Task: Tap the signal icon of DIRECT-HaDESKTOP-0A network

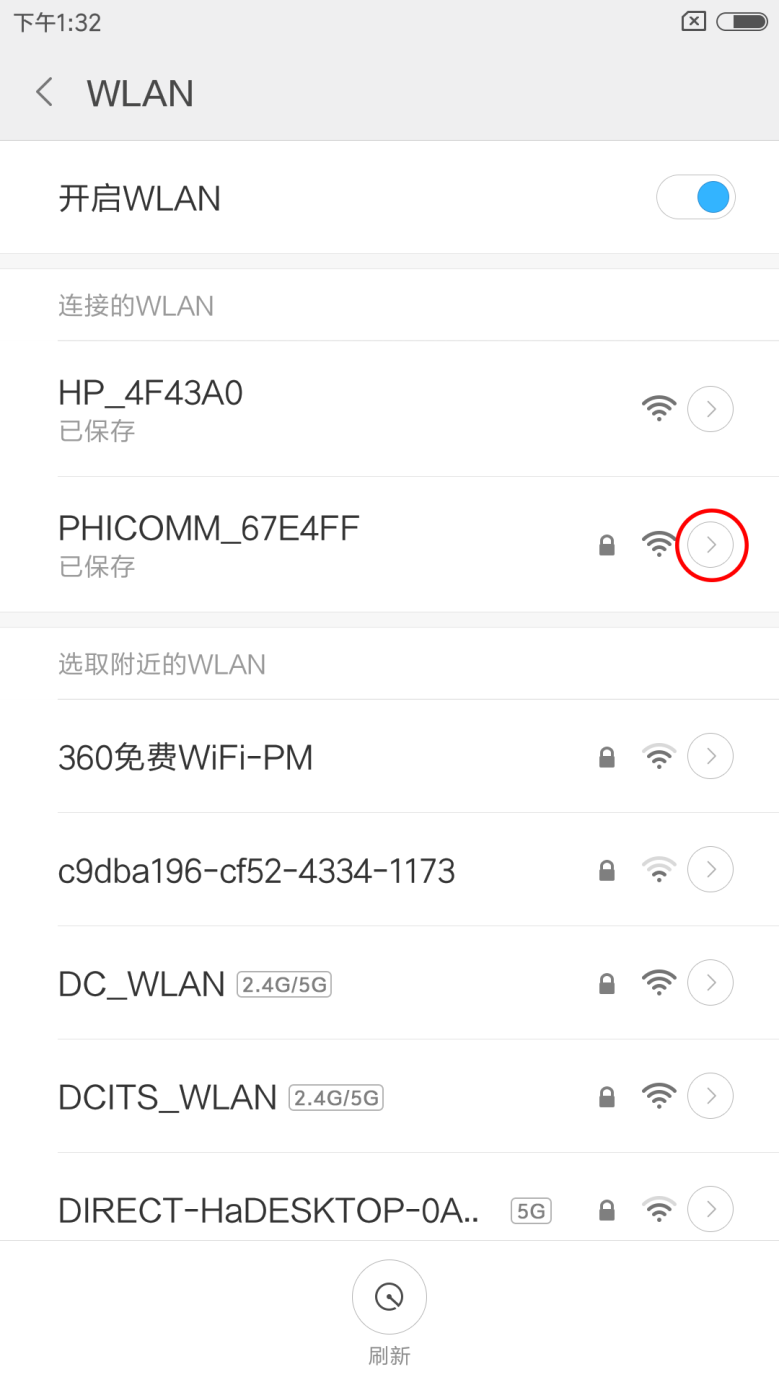Action: coord(659,1209)
